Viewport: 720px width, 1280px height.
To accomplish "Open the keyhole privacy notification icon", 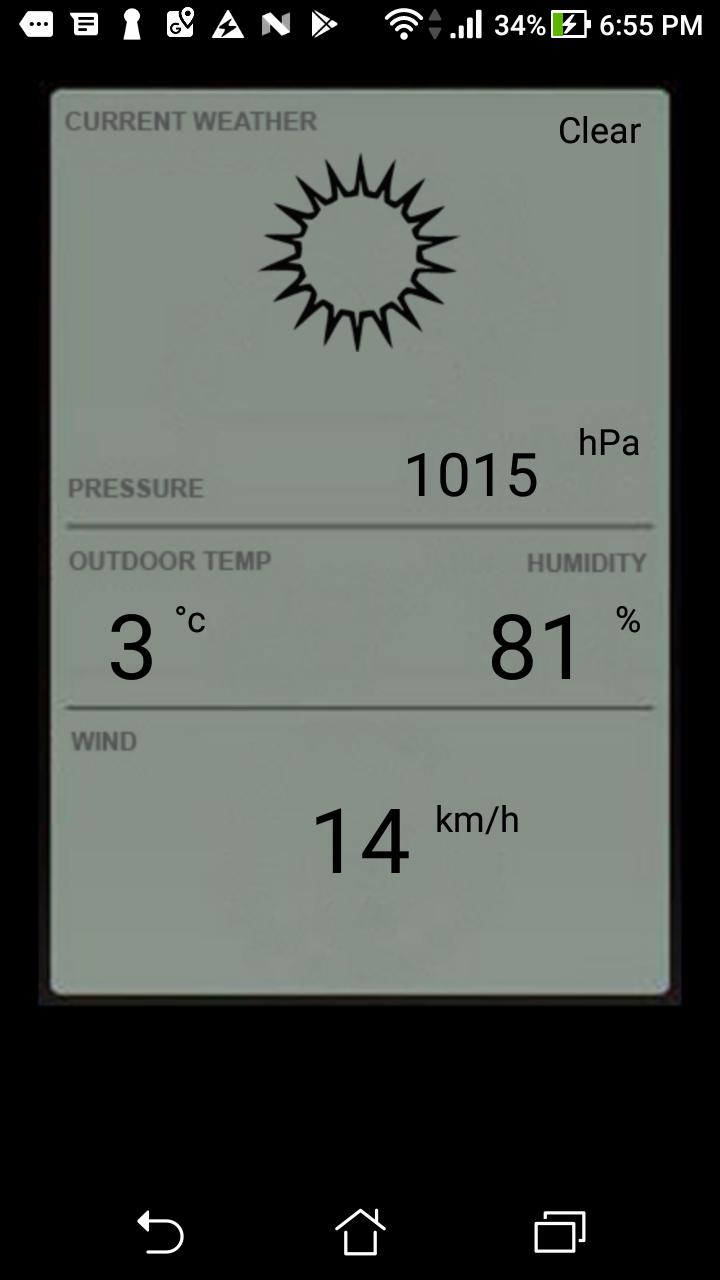I will (130, 23).
